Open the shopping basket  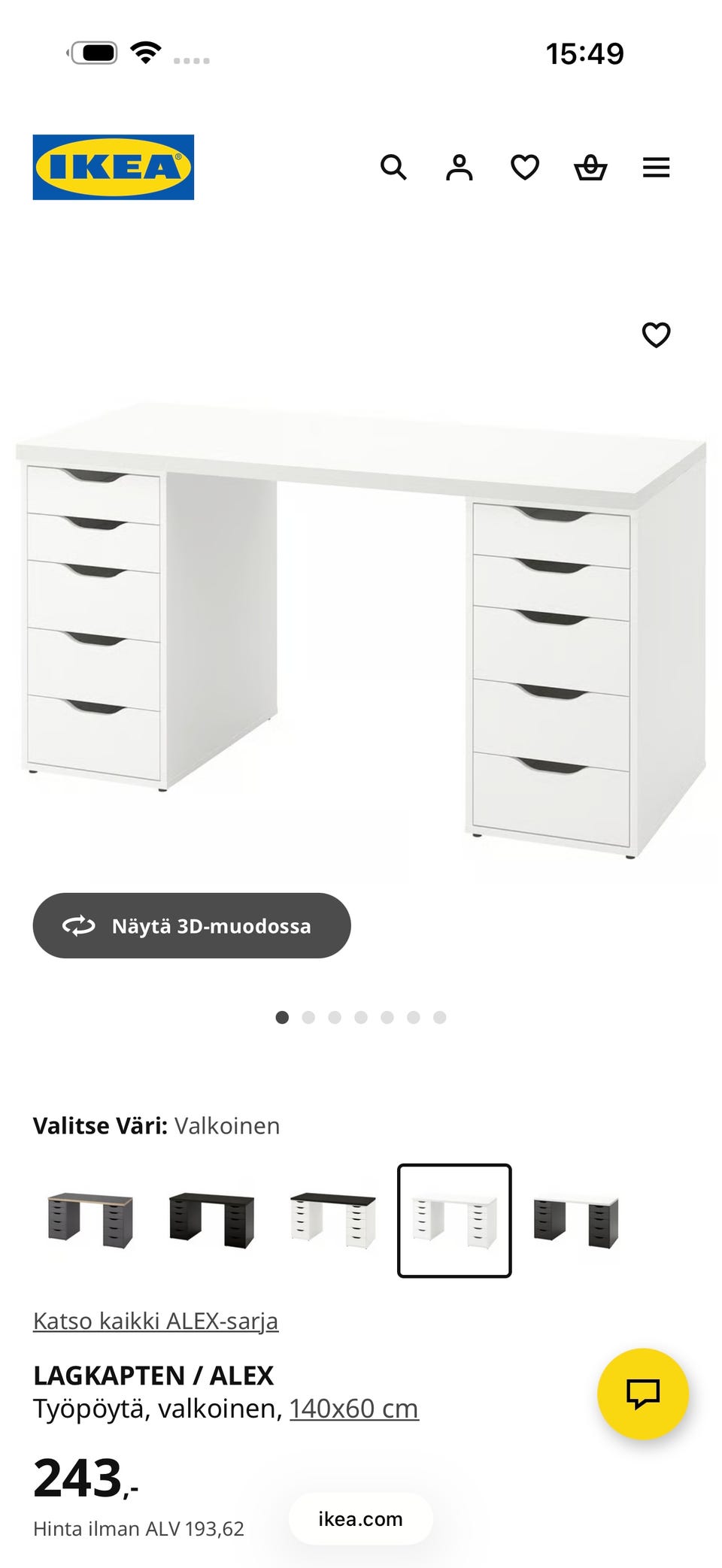coord(590,167)
